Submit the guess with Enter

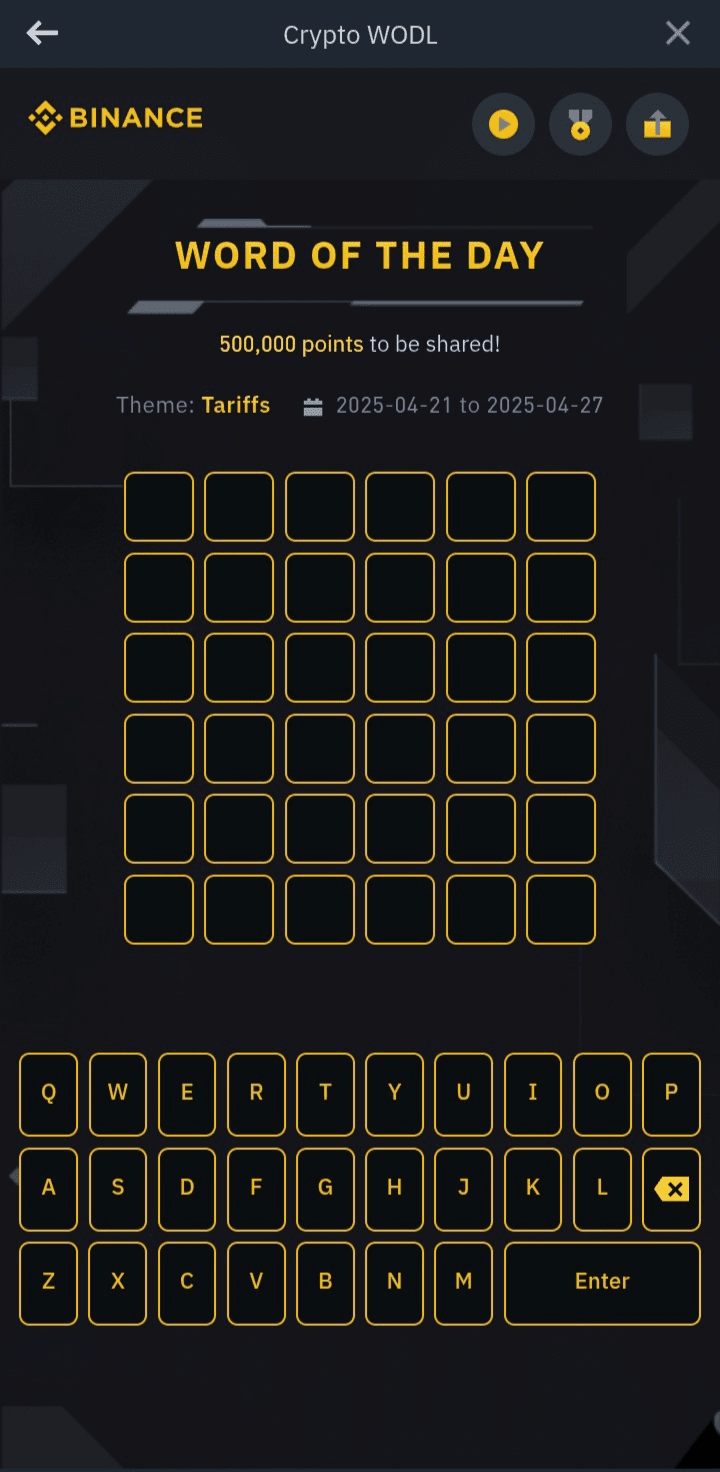point(602,1282)
